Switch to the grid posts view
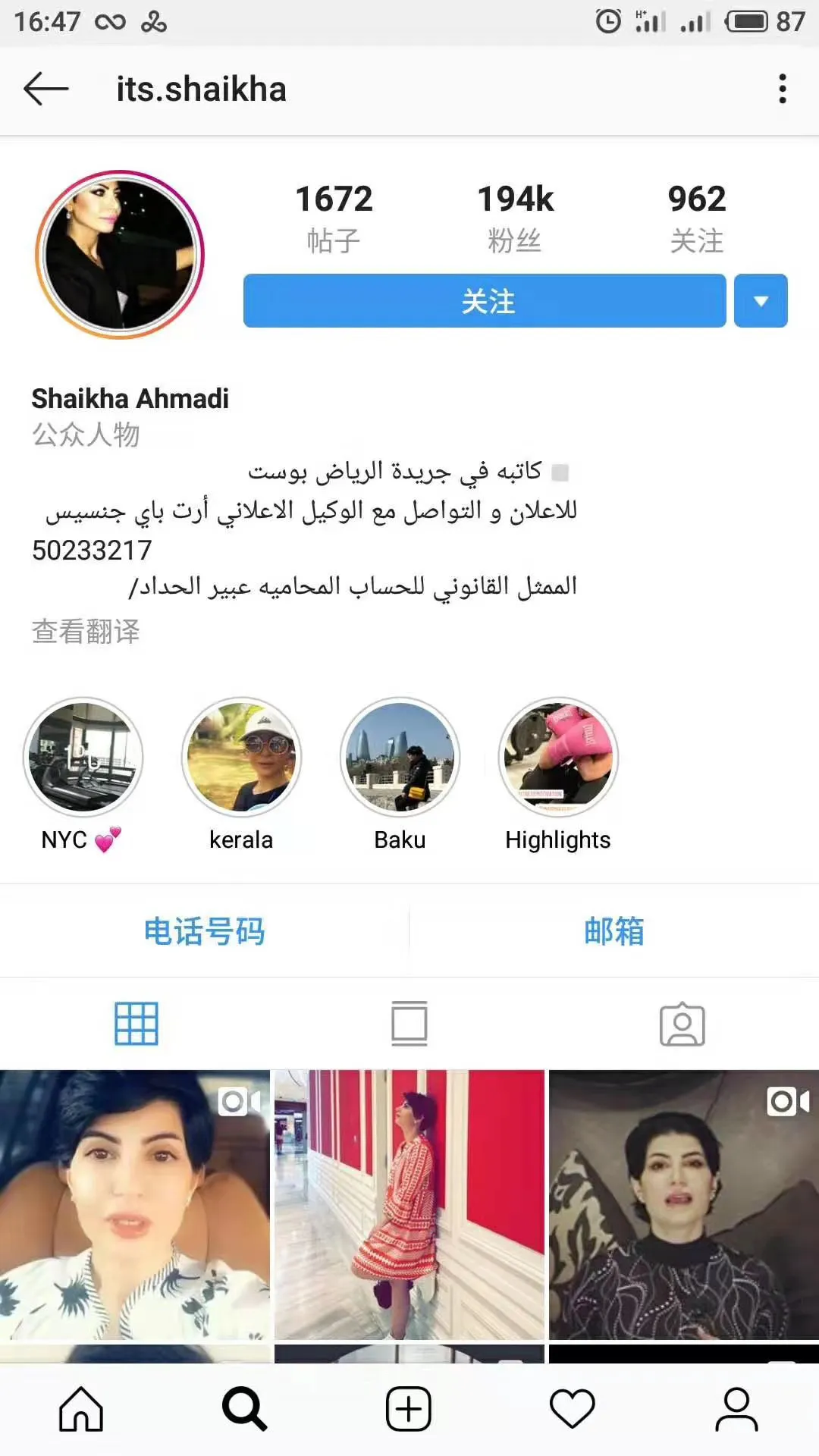 click(x=136, y=1024)
